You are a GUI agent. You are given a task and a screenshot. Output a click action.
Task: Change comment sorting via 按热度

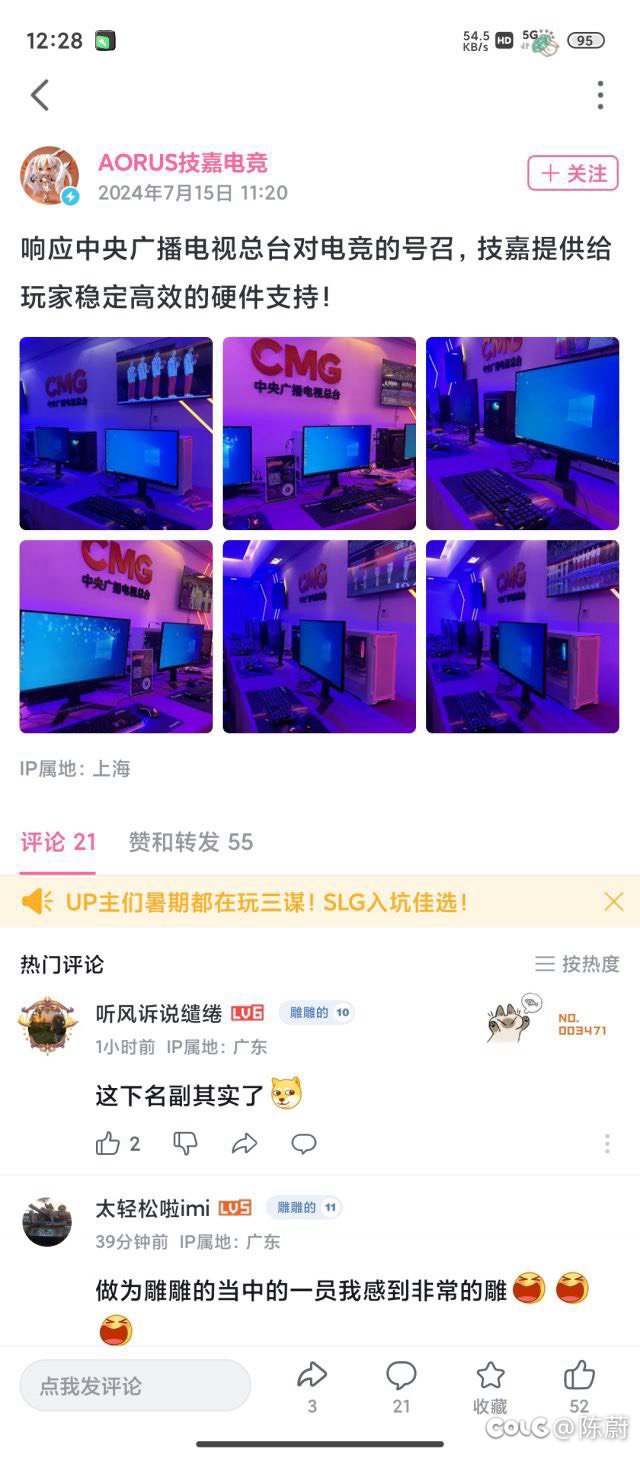pyautogui.click(x=577, y=964)
